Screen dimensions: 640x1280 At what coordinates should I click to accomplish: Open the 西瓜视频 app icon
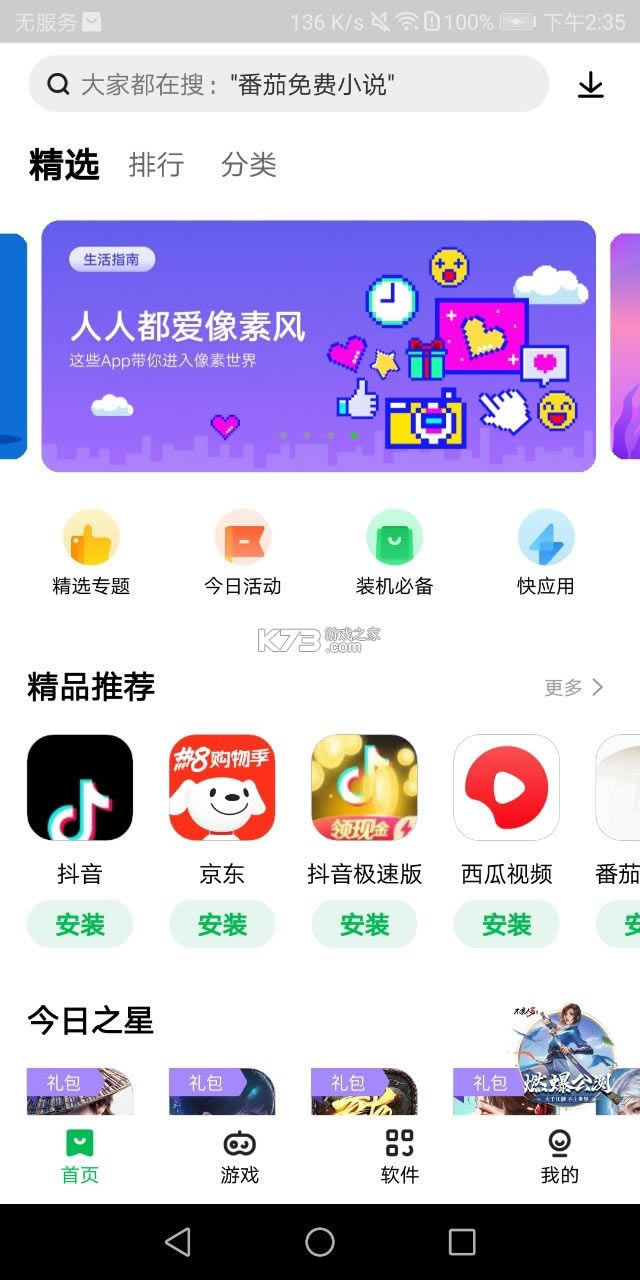[x=506, y=788]
